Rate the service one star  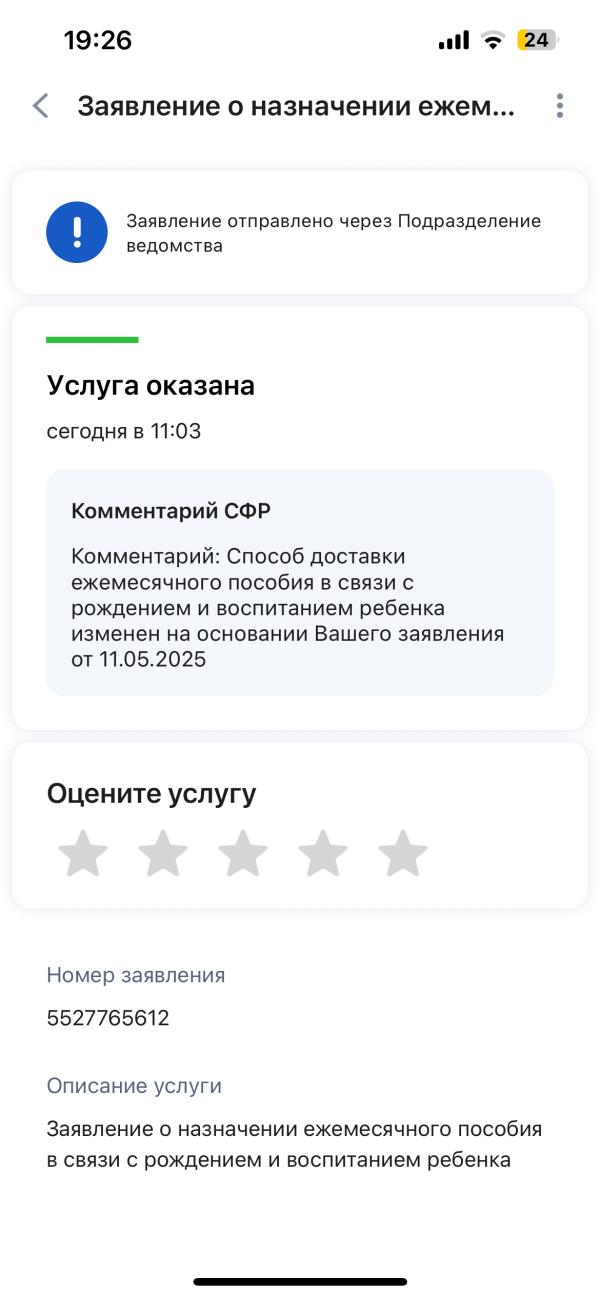coord(83,854)
